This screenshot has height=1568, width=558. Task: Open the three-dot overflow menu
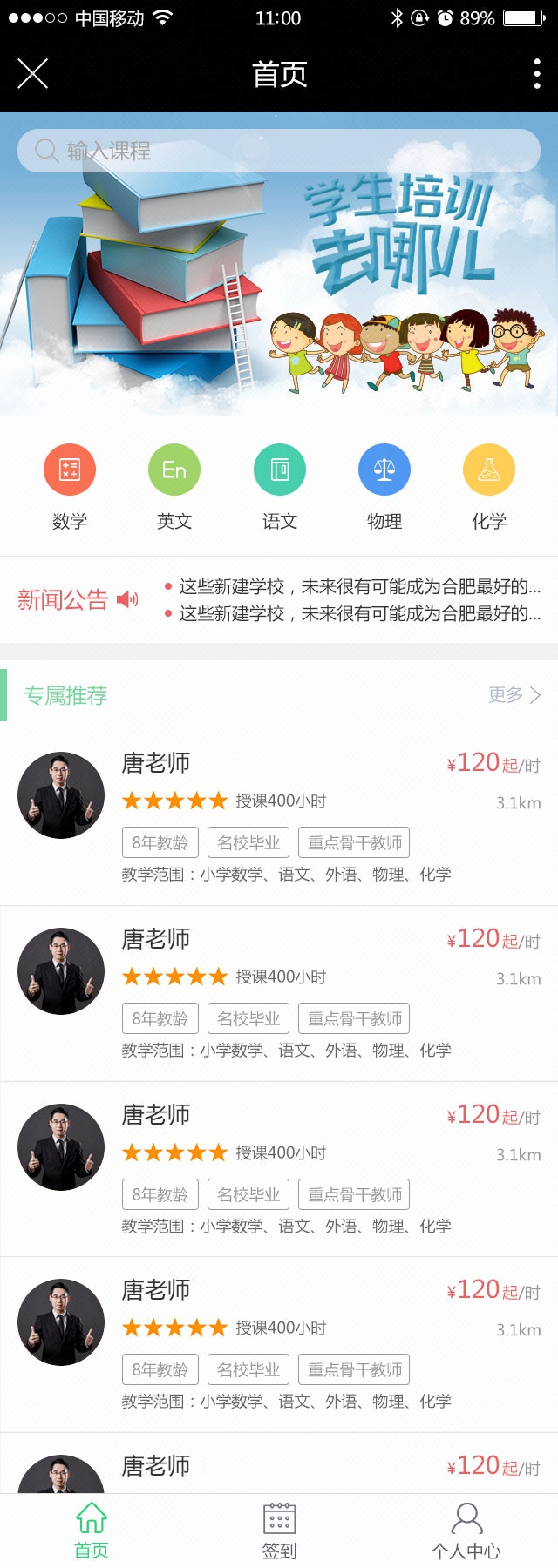[x=536, y=74]
